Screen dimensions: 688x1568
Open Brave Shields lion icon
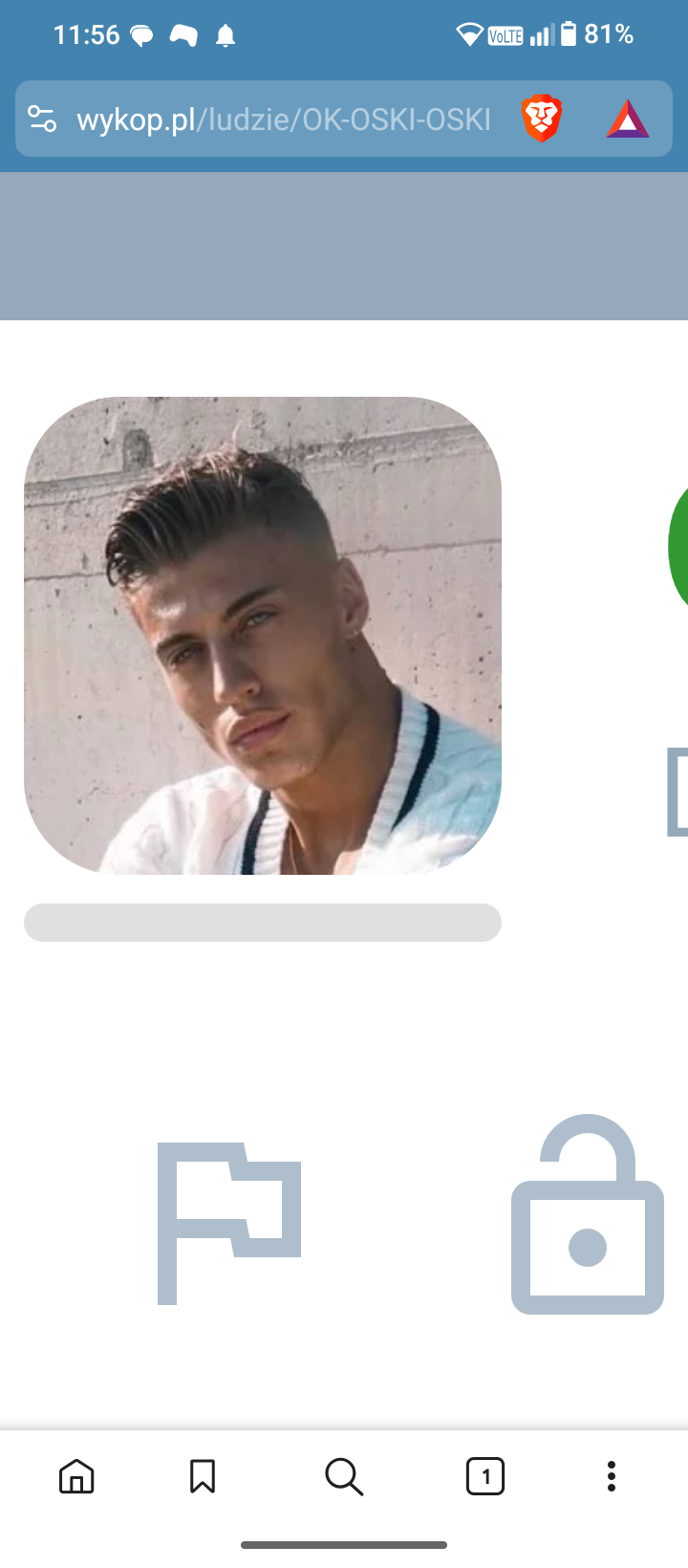tap(541, 119)
